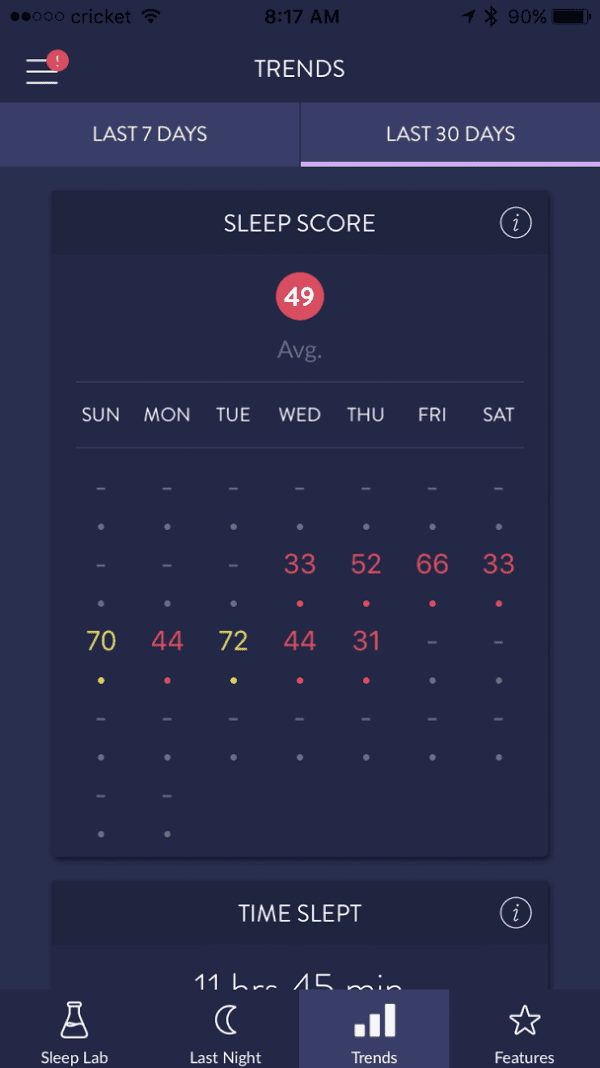Open Time Slept info icon

pos(516,913)
